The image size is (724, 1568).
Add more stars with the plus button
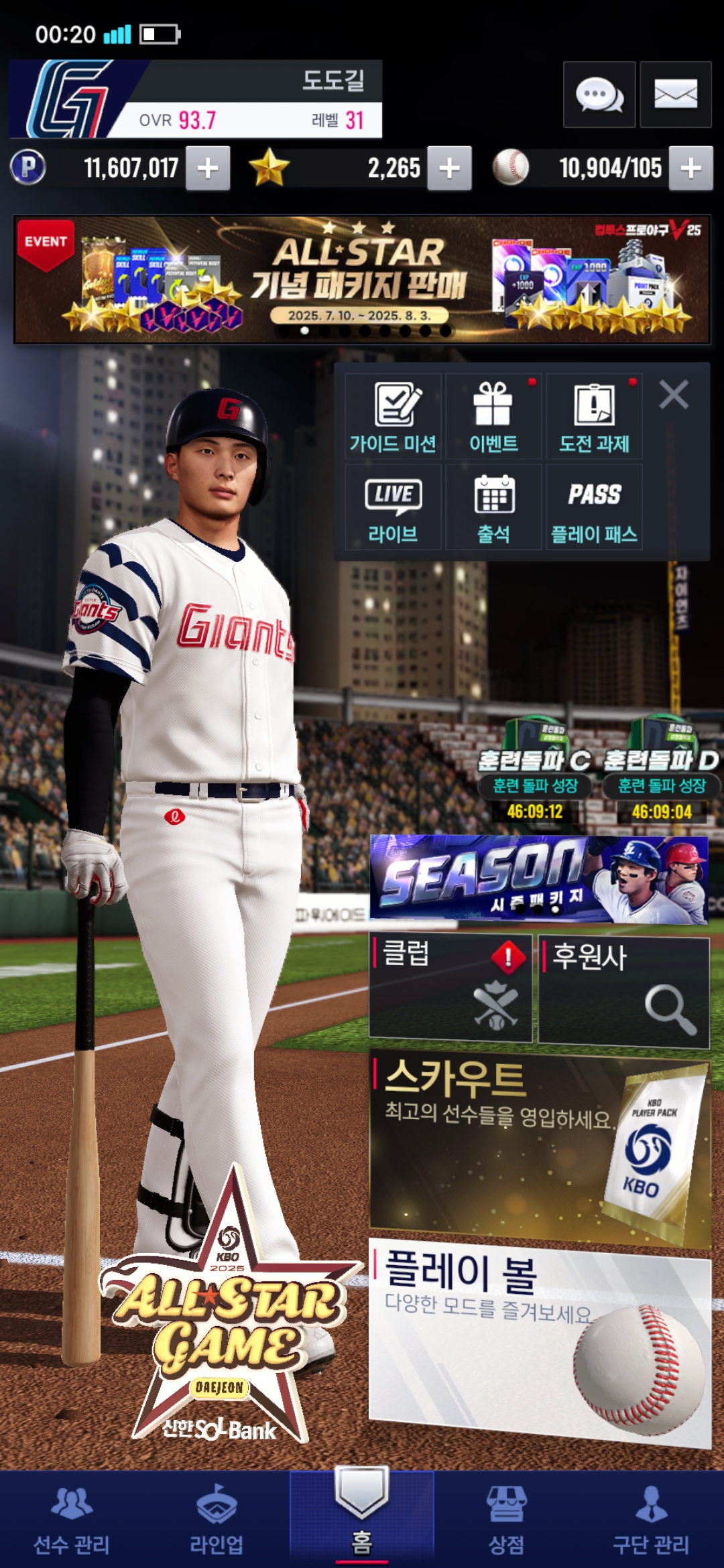449,168
